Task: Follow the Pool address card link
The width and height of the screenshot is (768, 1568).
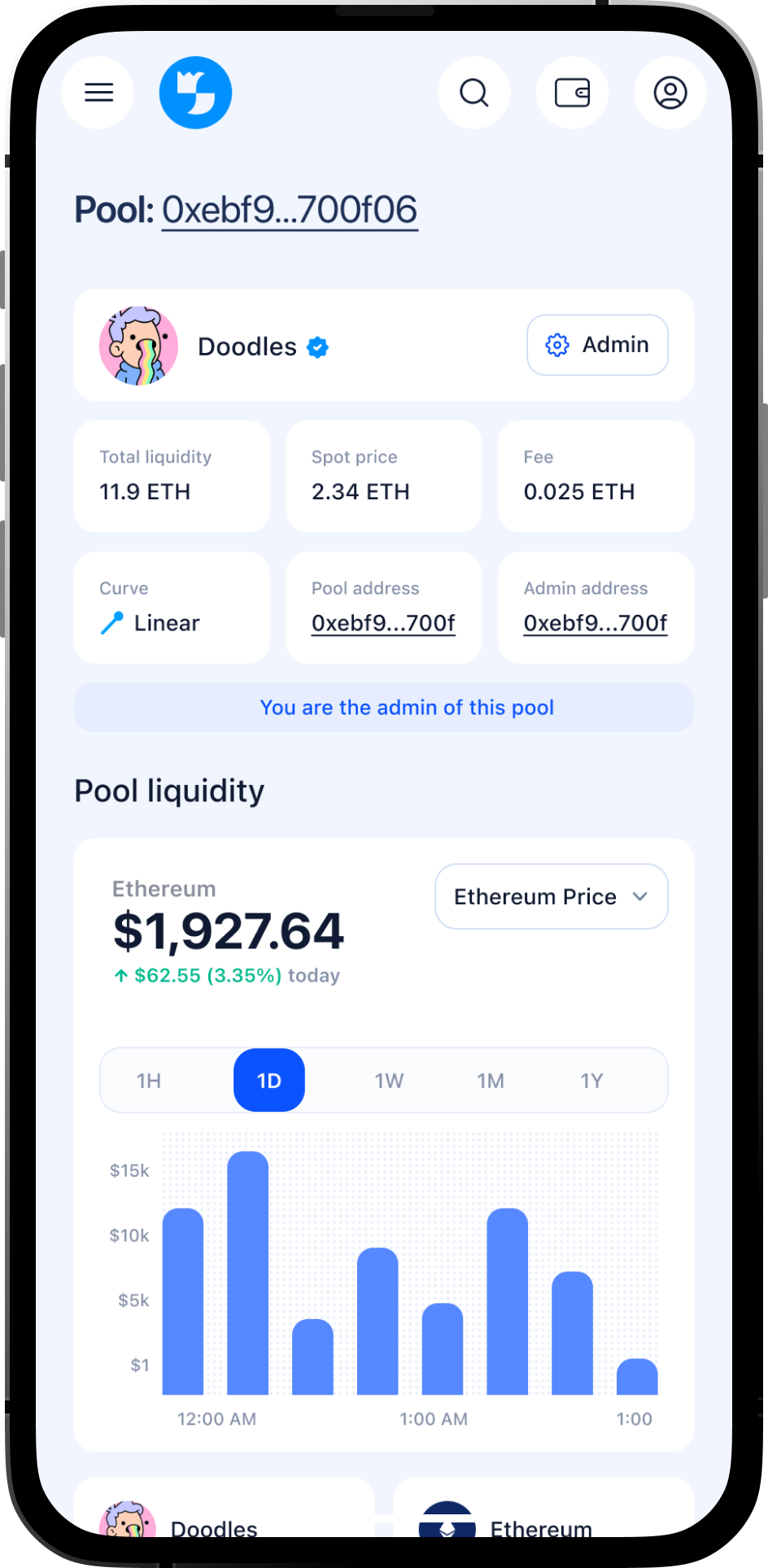Action: tap(383, 623)
